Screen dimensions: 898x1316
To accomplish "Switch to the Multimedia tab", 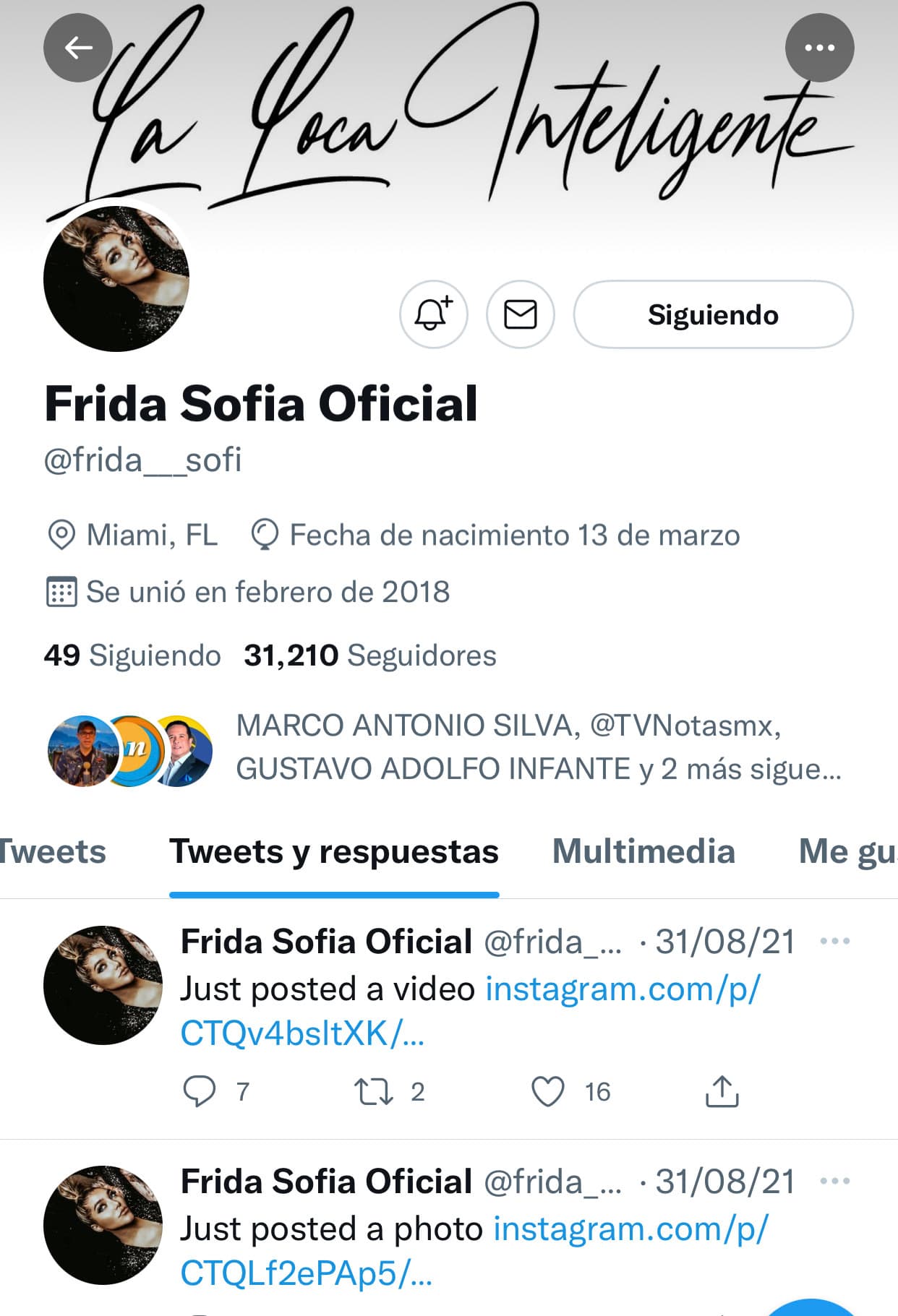I will [642, 852].
